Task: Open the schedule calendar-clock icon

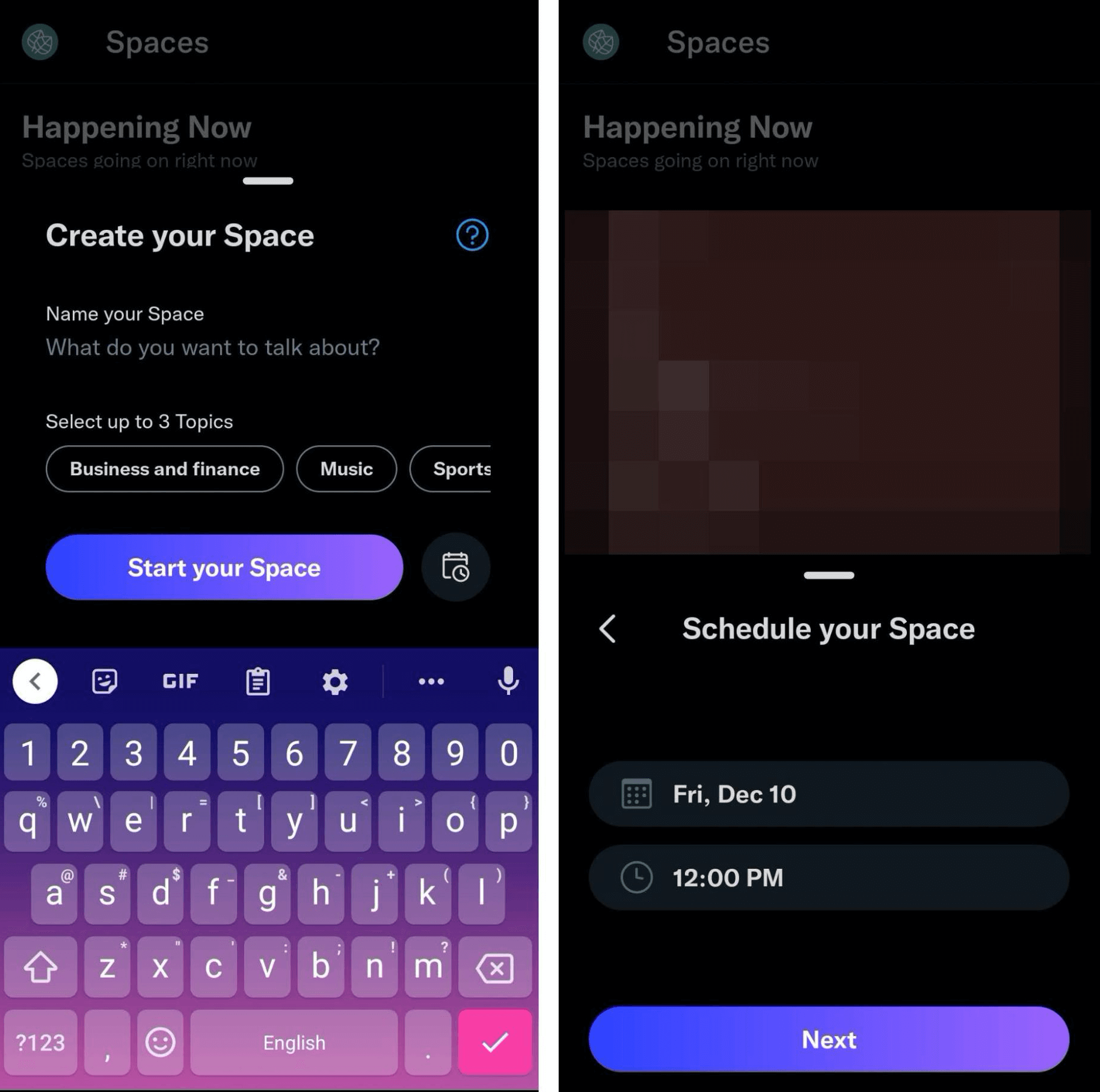Action: tap(455, 567)
